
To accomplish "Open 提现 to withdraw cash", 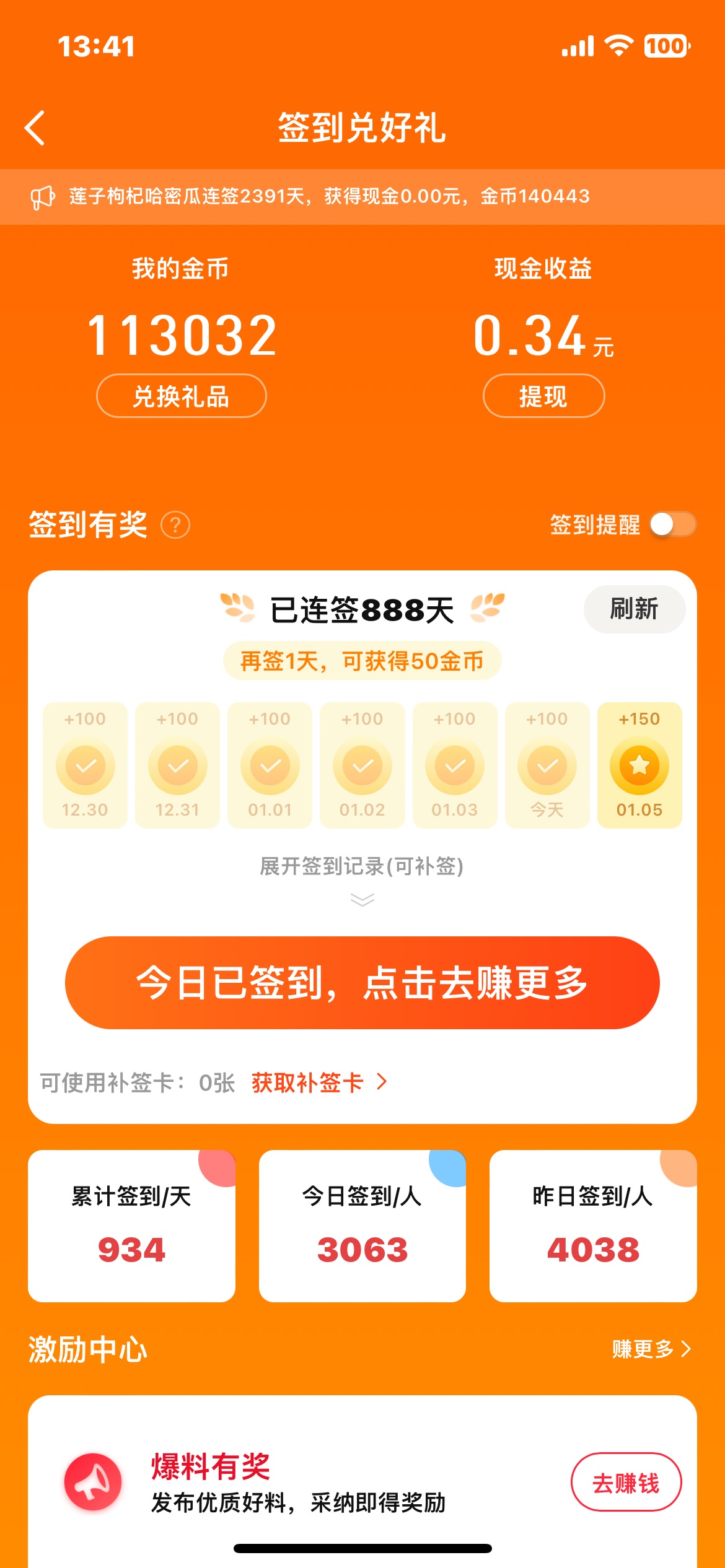I will pyautogui.click(x=543, y=396).
